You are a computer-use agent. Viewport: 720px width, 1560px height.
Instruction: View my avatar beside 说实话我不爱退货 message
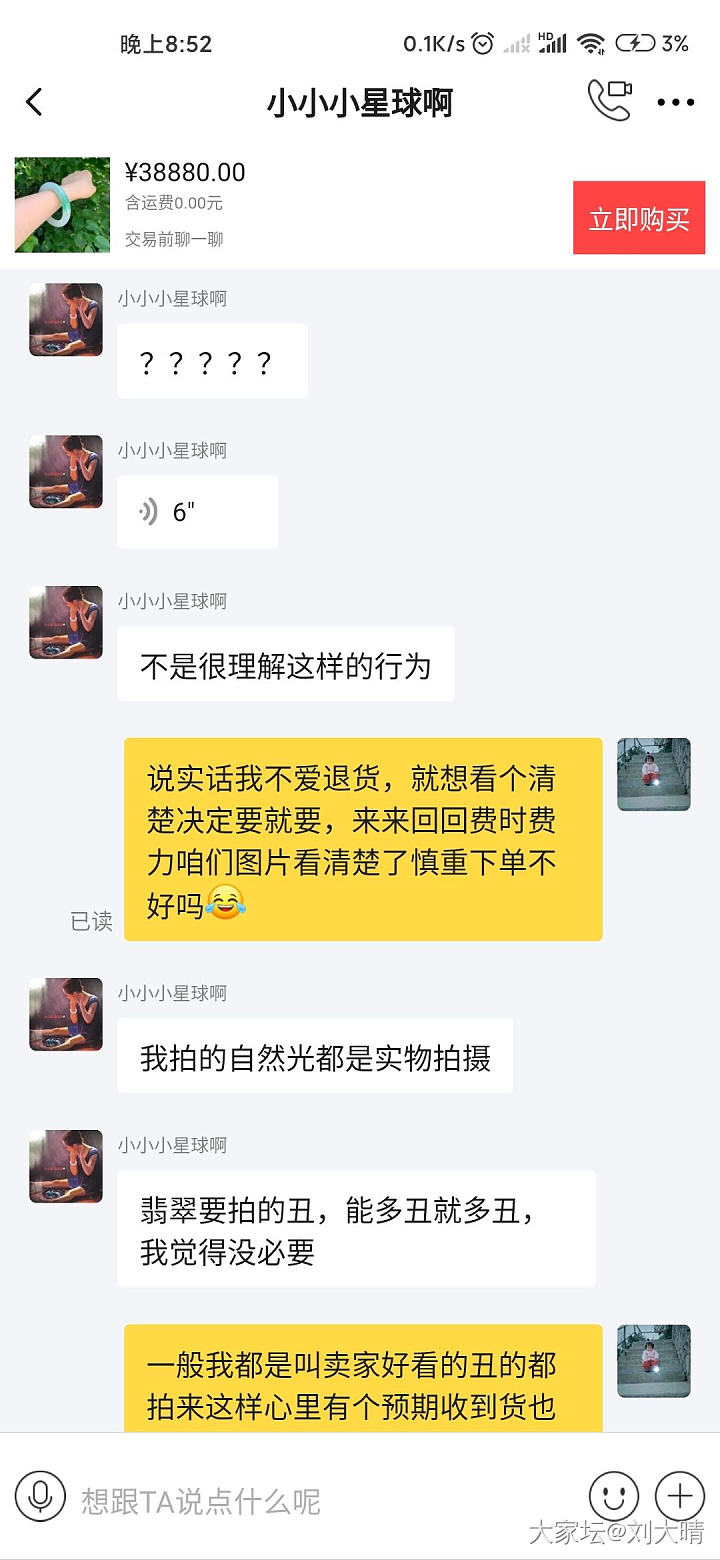coord(654,774)
